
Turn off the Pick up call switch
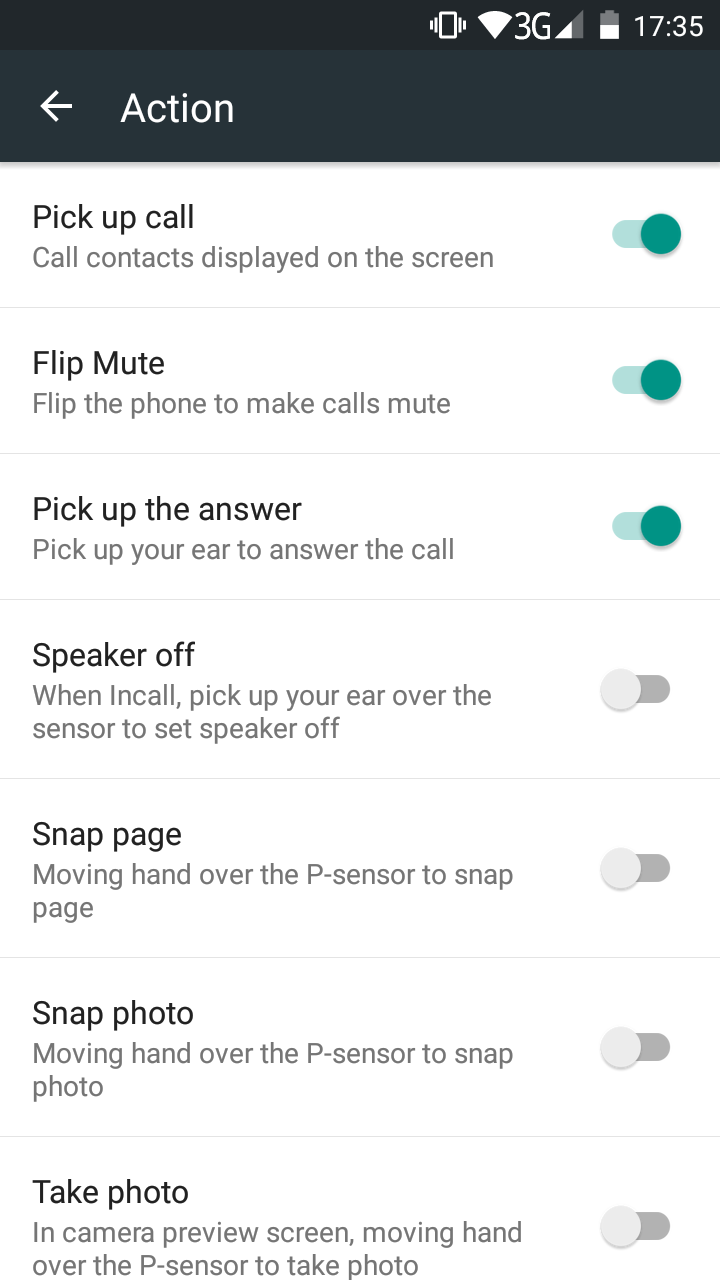[646, 235]
